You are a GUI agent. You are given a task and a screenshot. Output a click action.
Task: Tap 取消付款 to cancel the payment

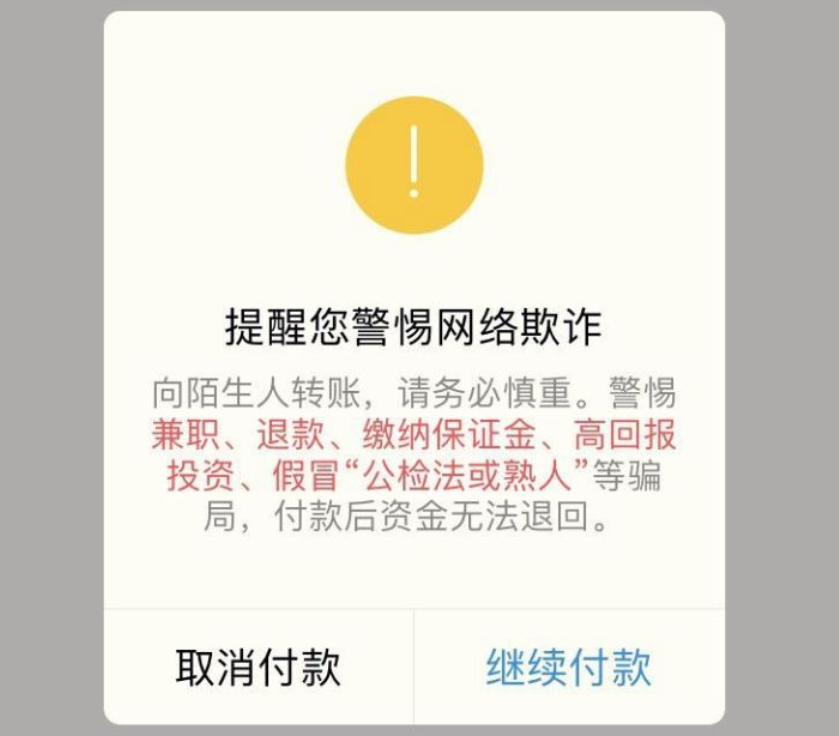258,667
